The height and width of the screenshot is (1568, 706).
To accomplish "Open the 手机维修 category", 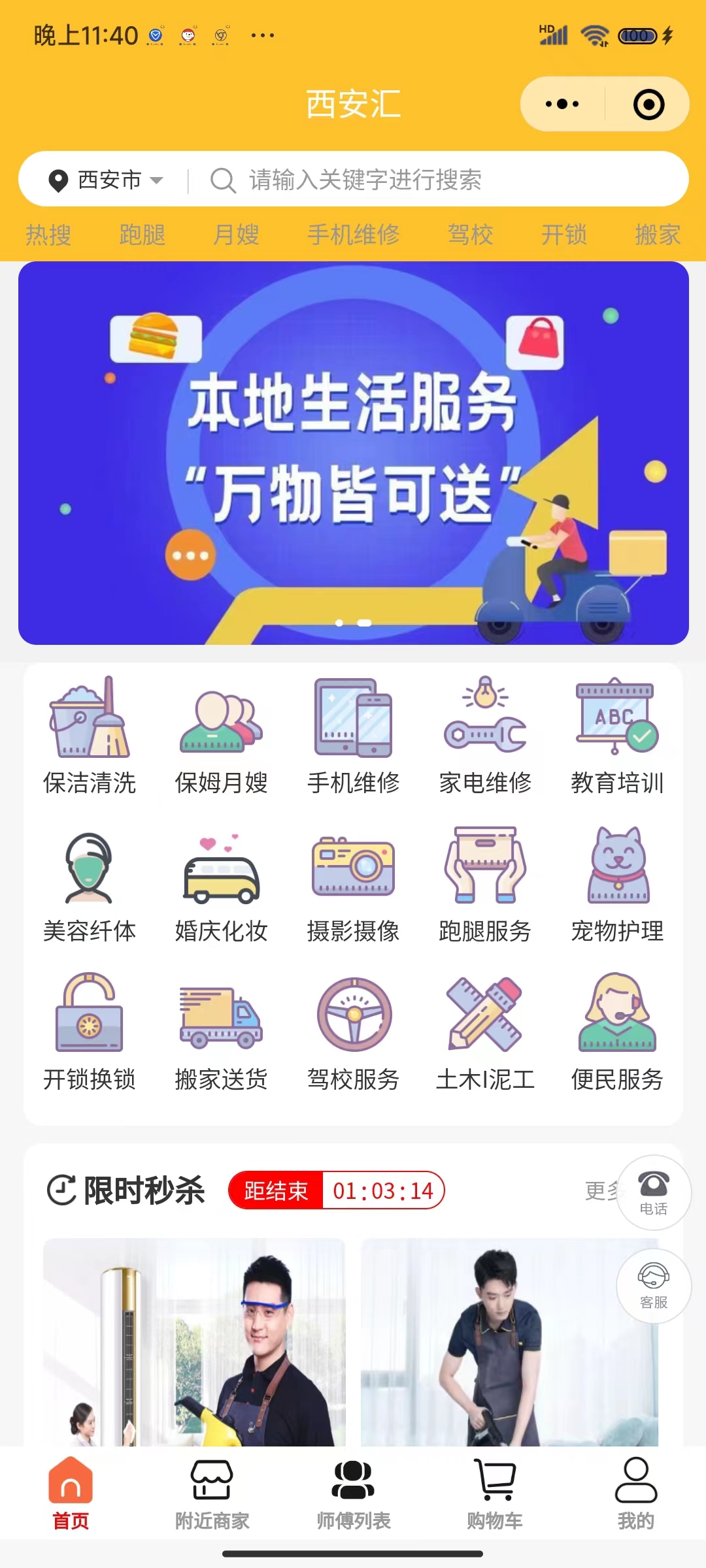I will coord(353,735).
